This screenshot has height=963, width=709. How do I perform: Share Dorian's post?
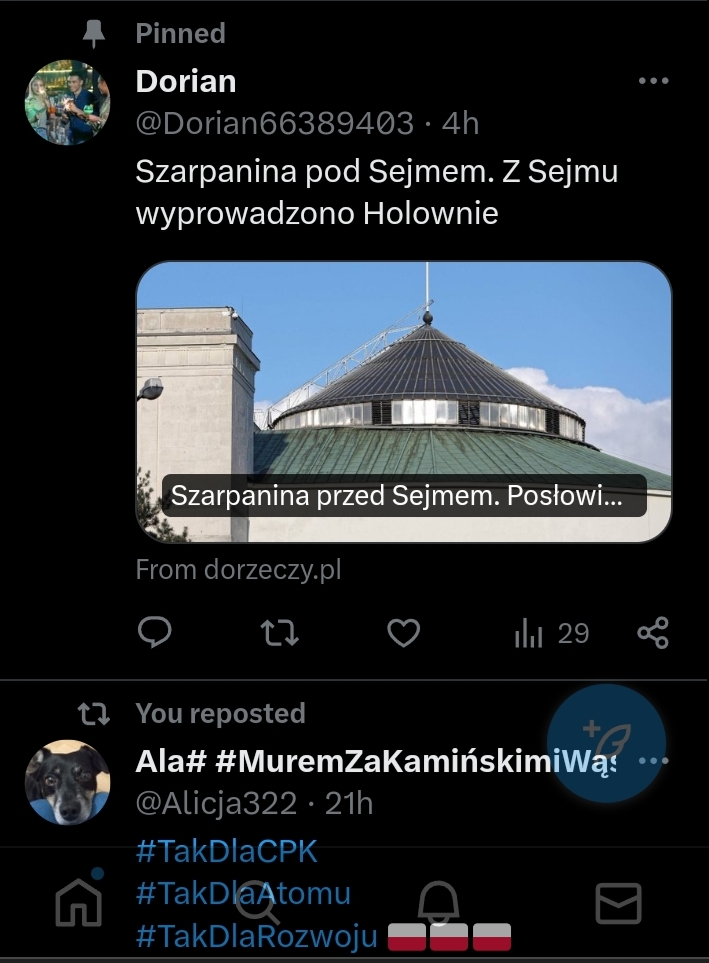(653, 633)
